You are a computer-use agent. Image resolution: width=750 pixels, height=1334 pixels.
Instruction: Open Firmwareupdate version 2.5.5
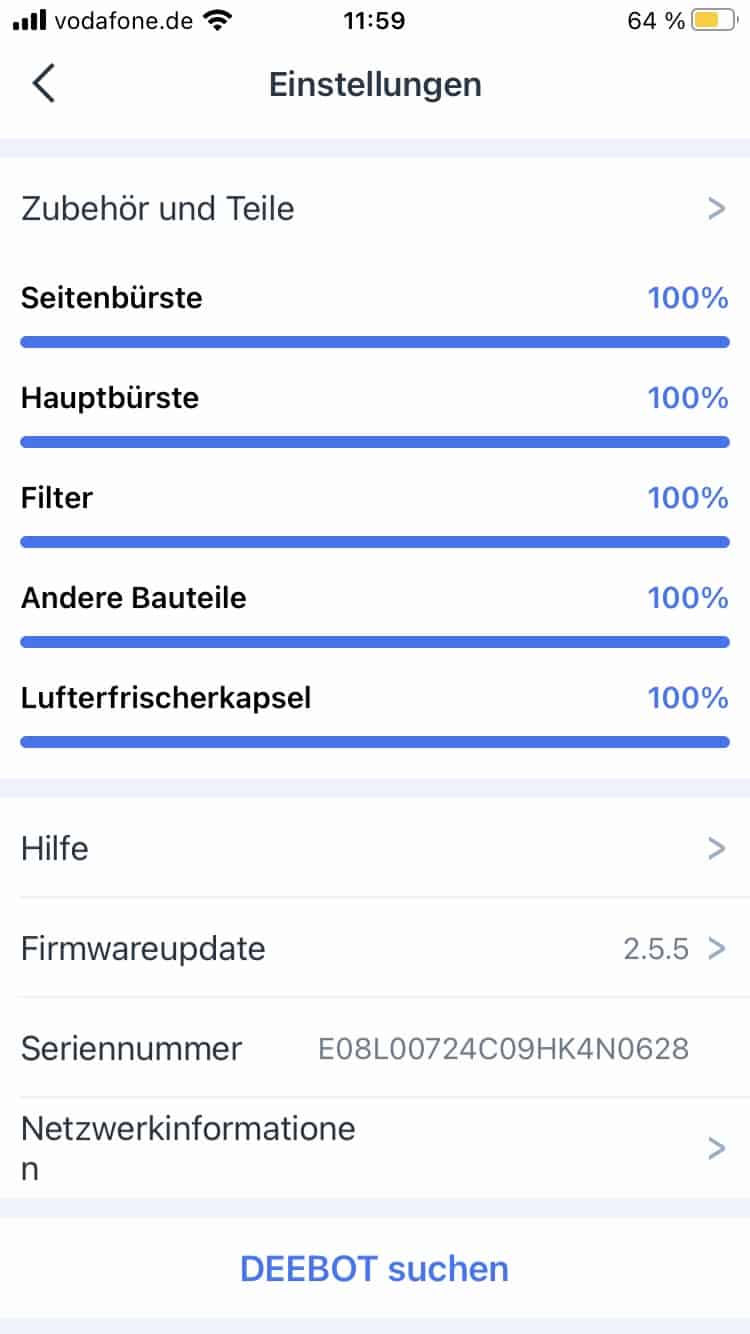tap(375, 948)
